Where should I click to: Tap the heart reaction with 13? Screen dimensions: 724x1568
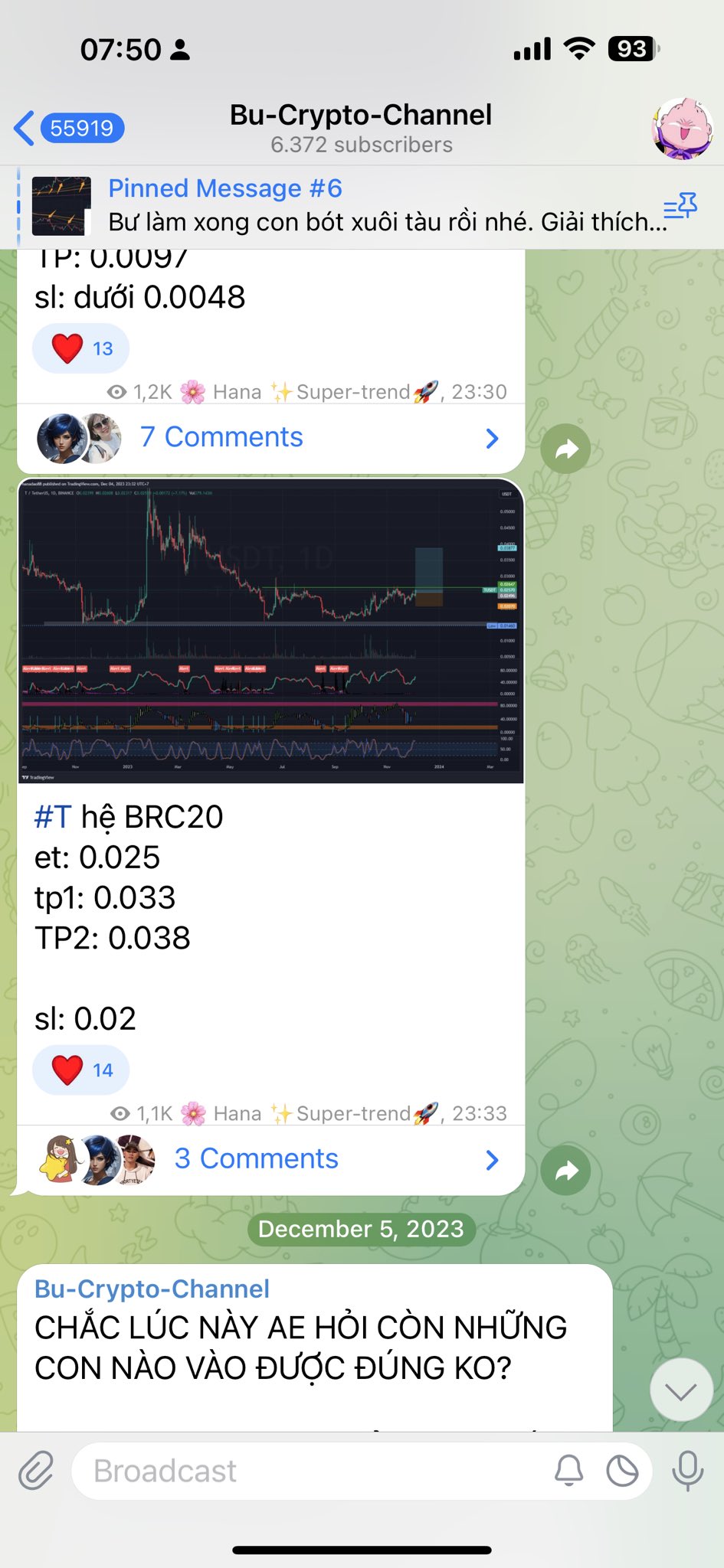coord(80,348)
